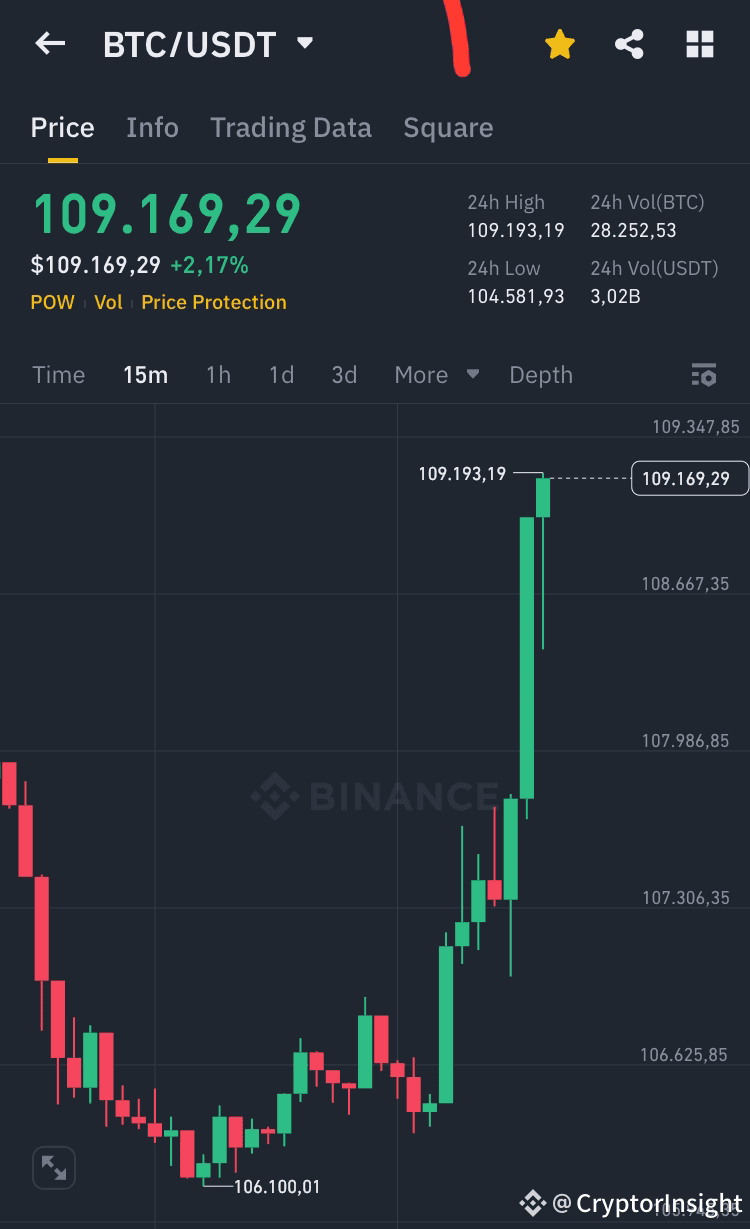Open the grid layout icon top right
Screen dimensions: 750x1229
(699, 44)
